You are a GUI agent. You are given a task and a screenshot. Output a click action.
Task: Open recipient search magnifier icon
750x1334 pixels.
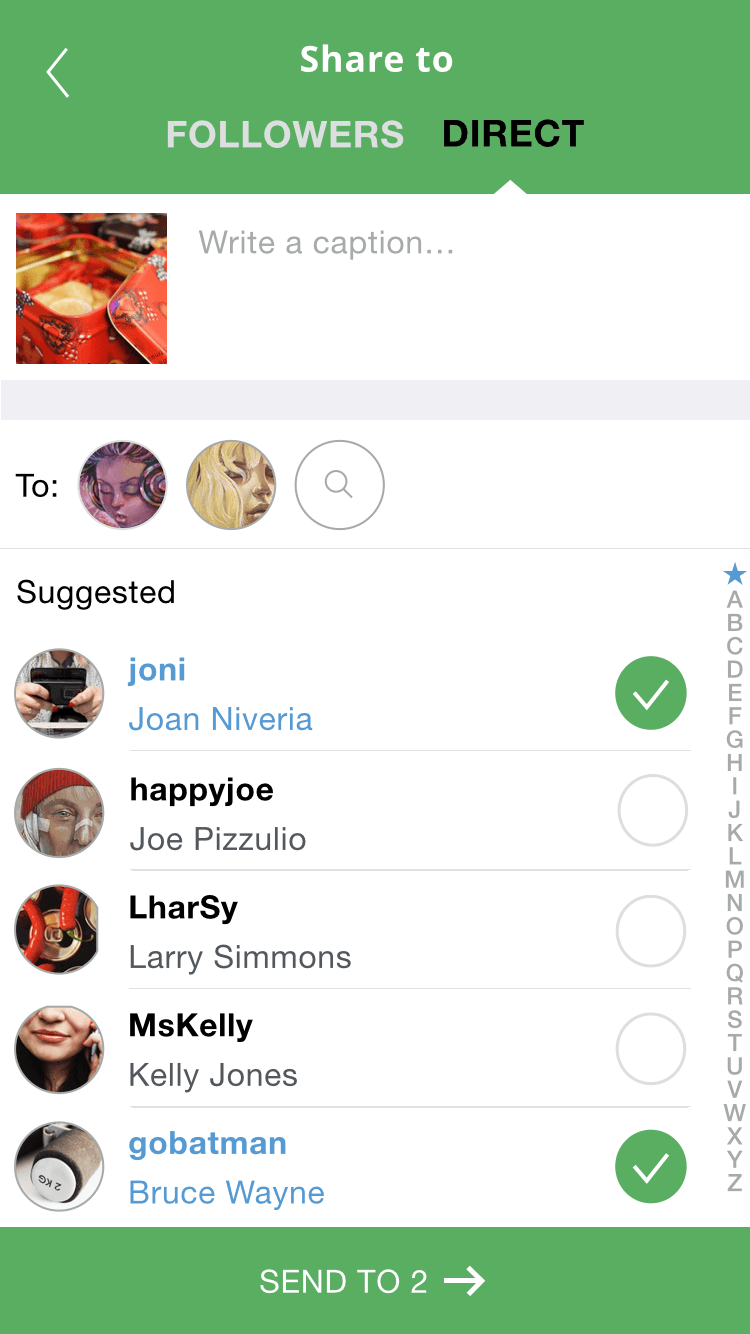[x=339, y=485]
